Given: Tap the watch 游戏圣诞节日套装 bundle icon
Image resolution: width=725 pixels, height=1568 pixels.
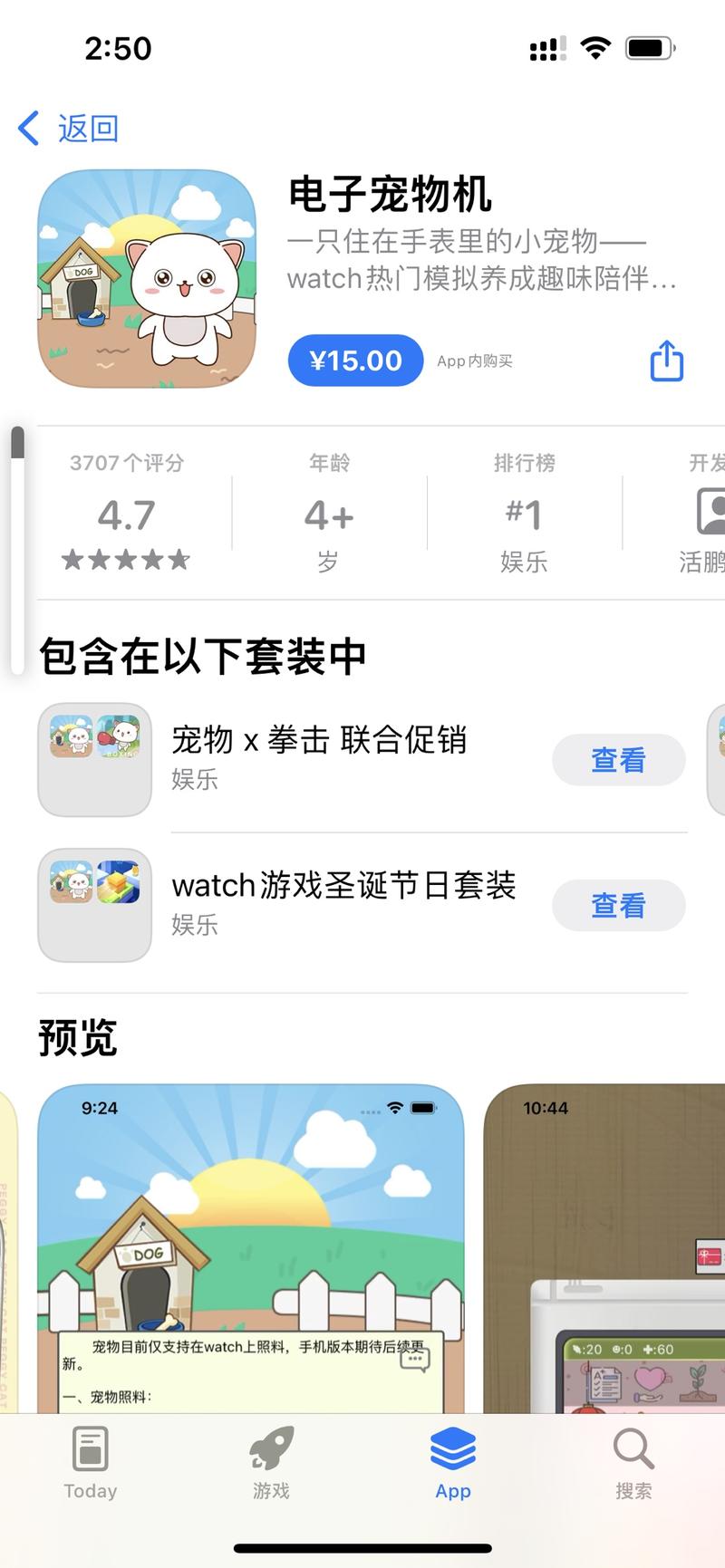Looking at the screenshot, I should [x=93, y=905].
